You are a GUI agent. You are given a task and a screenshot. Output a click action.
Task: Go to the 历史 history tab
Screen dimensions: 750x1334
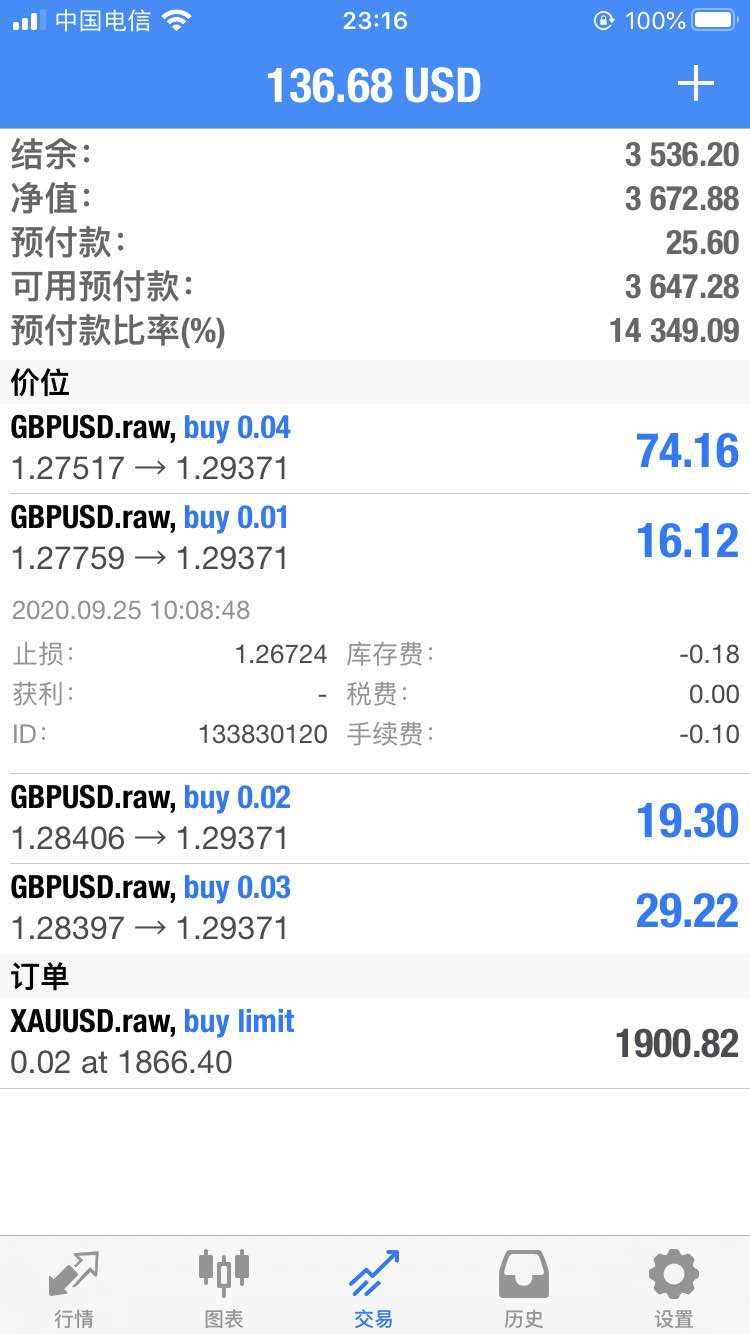pyautogui.click(x=524, y=1288)
